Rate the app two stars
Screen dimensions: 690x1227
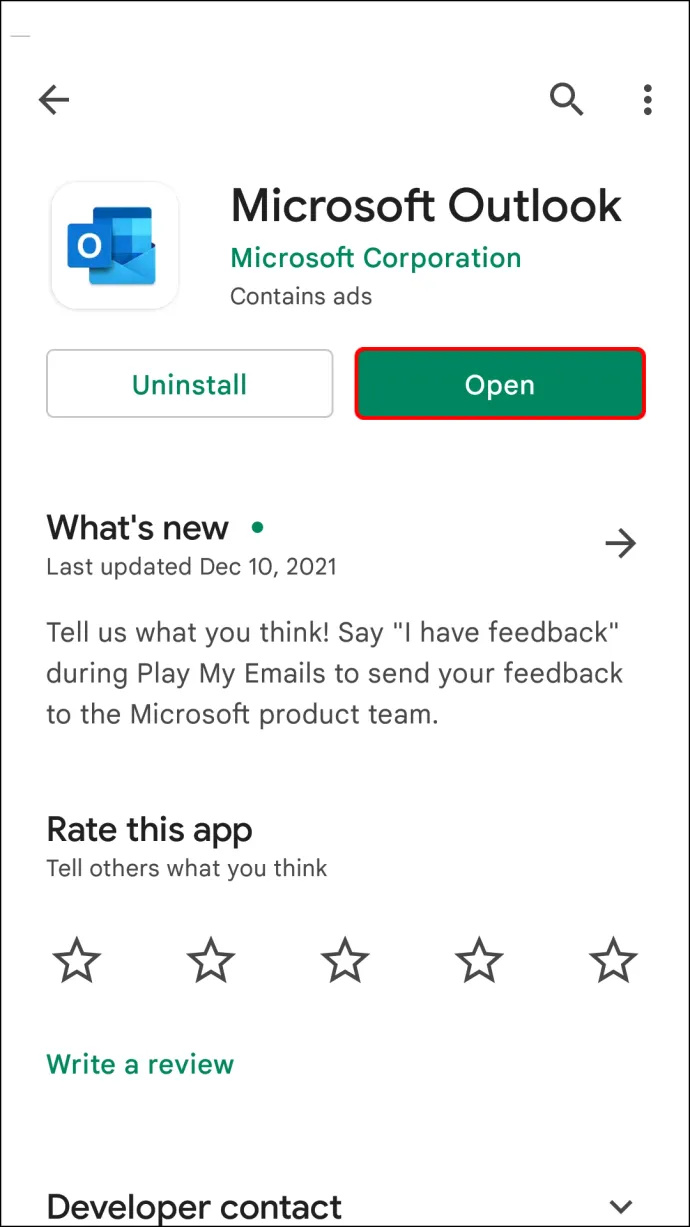211,962
